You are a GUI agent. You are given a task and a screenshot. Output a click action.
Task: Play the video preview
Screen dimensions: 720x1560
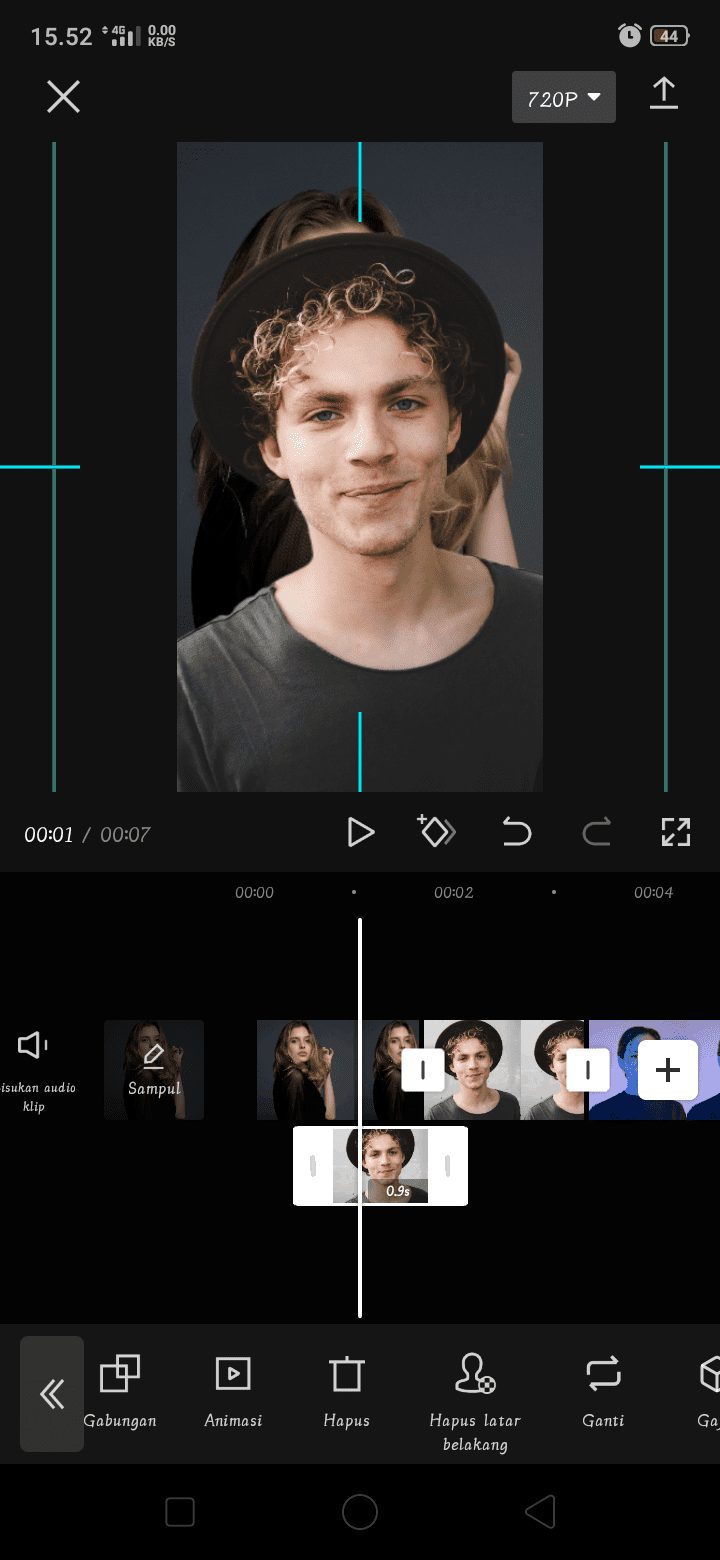(360, 832)
